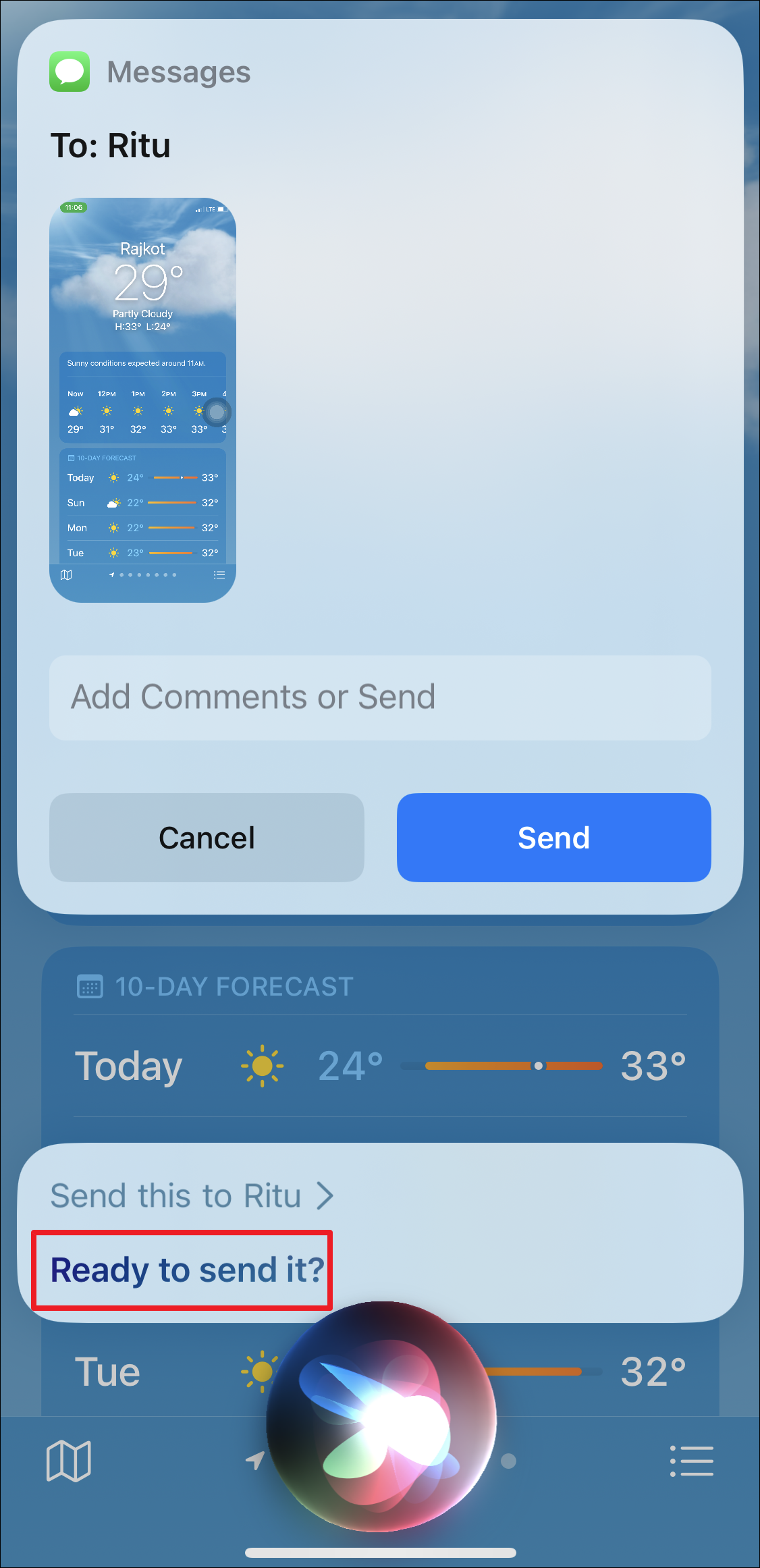Screen dimensions: 760x1568
Task: Cancel the message to Ritu
Action: pyautogui.click(x=207, y=838)
